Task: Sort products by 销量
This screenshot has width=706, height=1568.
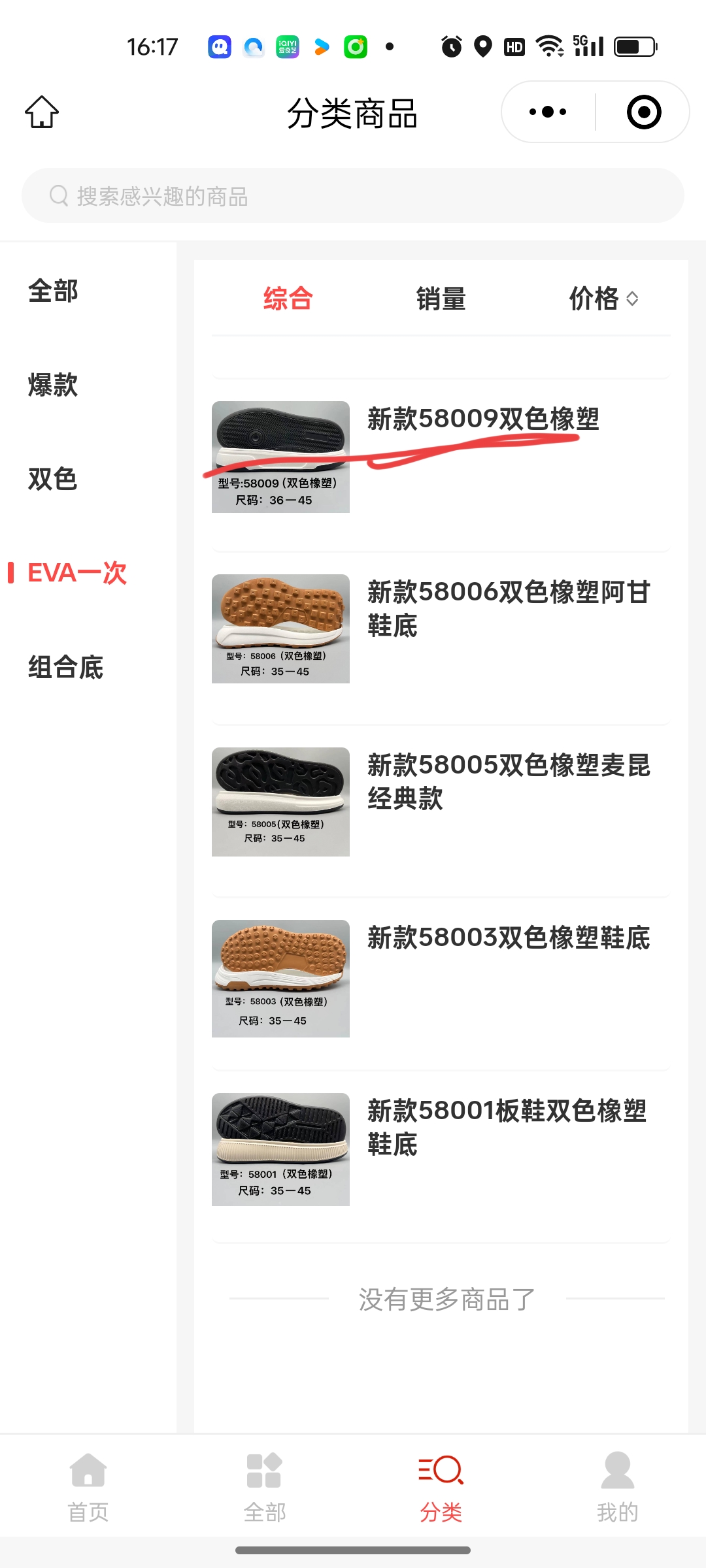Action: click(x=441, y=299)
